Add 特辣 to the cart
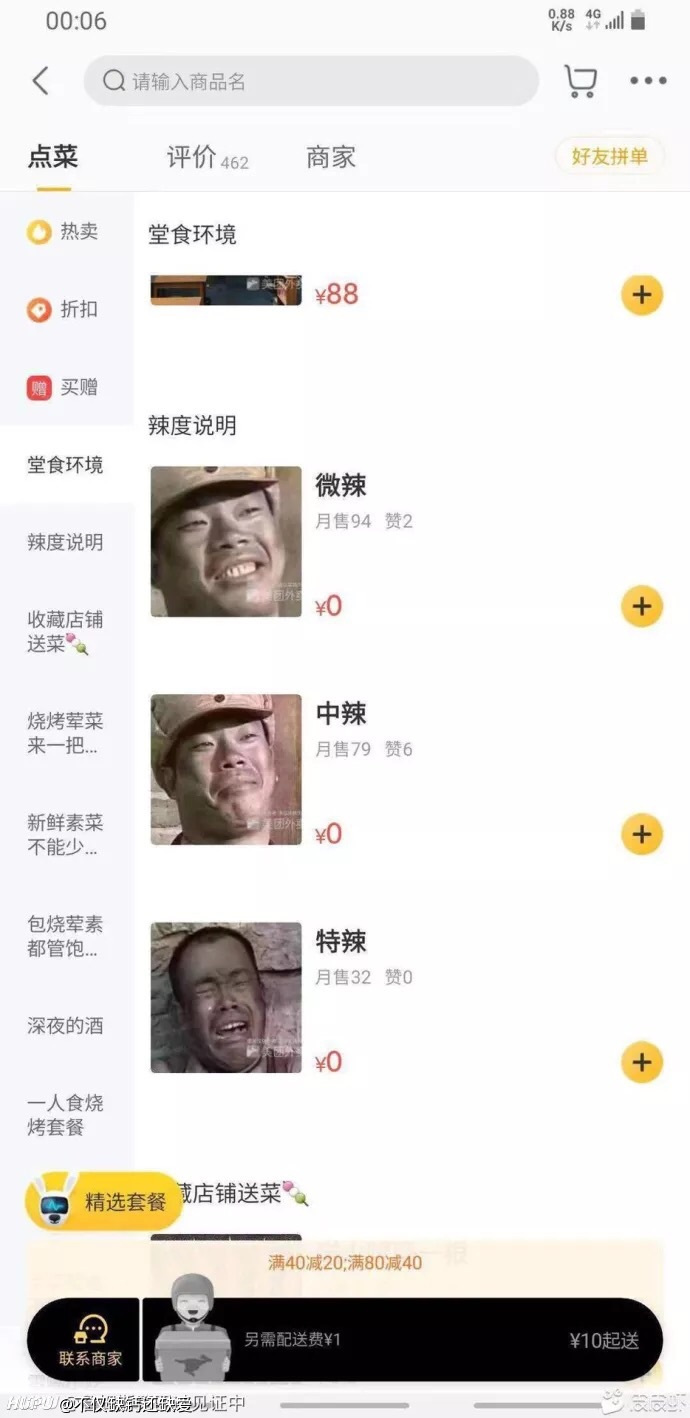Viewport: 690px width, 1418px height. pyautogui.click(x=642, y=1062)
